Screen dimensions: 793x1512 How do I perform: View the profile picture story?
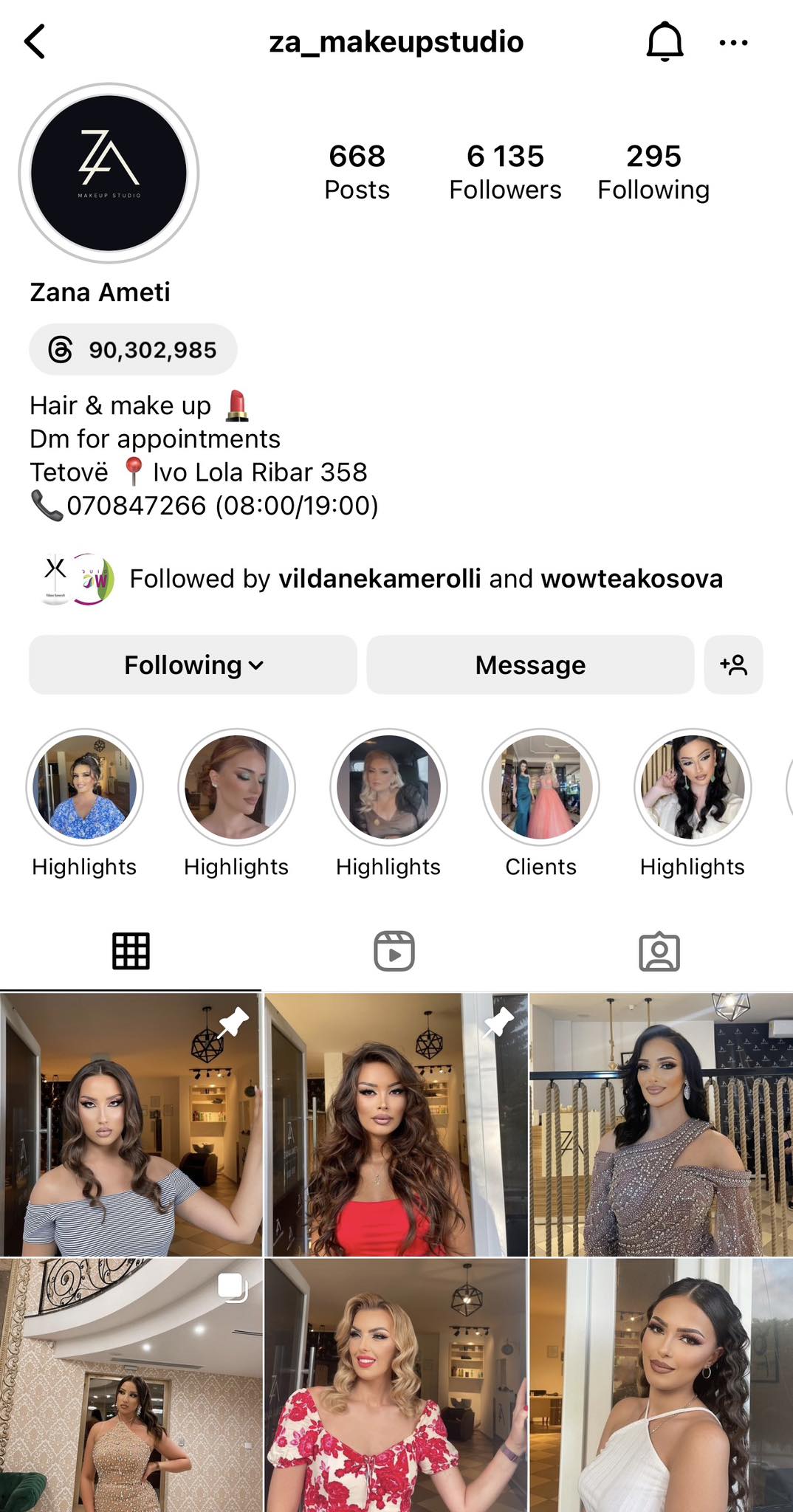pyautogui.click(x=109, y=173)
